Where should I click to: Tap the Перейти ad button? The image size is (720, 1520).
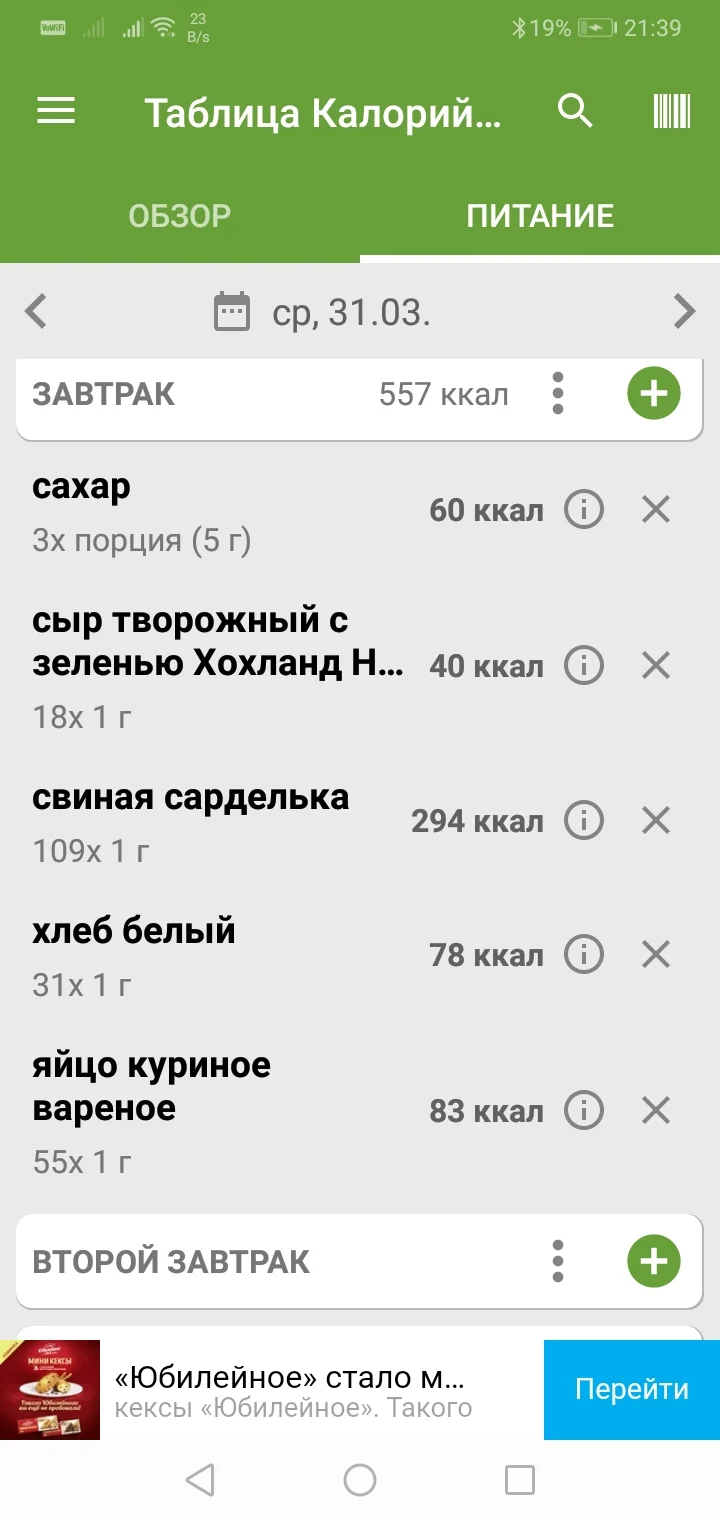pyautogui.click(x=631, y=1390)
